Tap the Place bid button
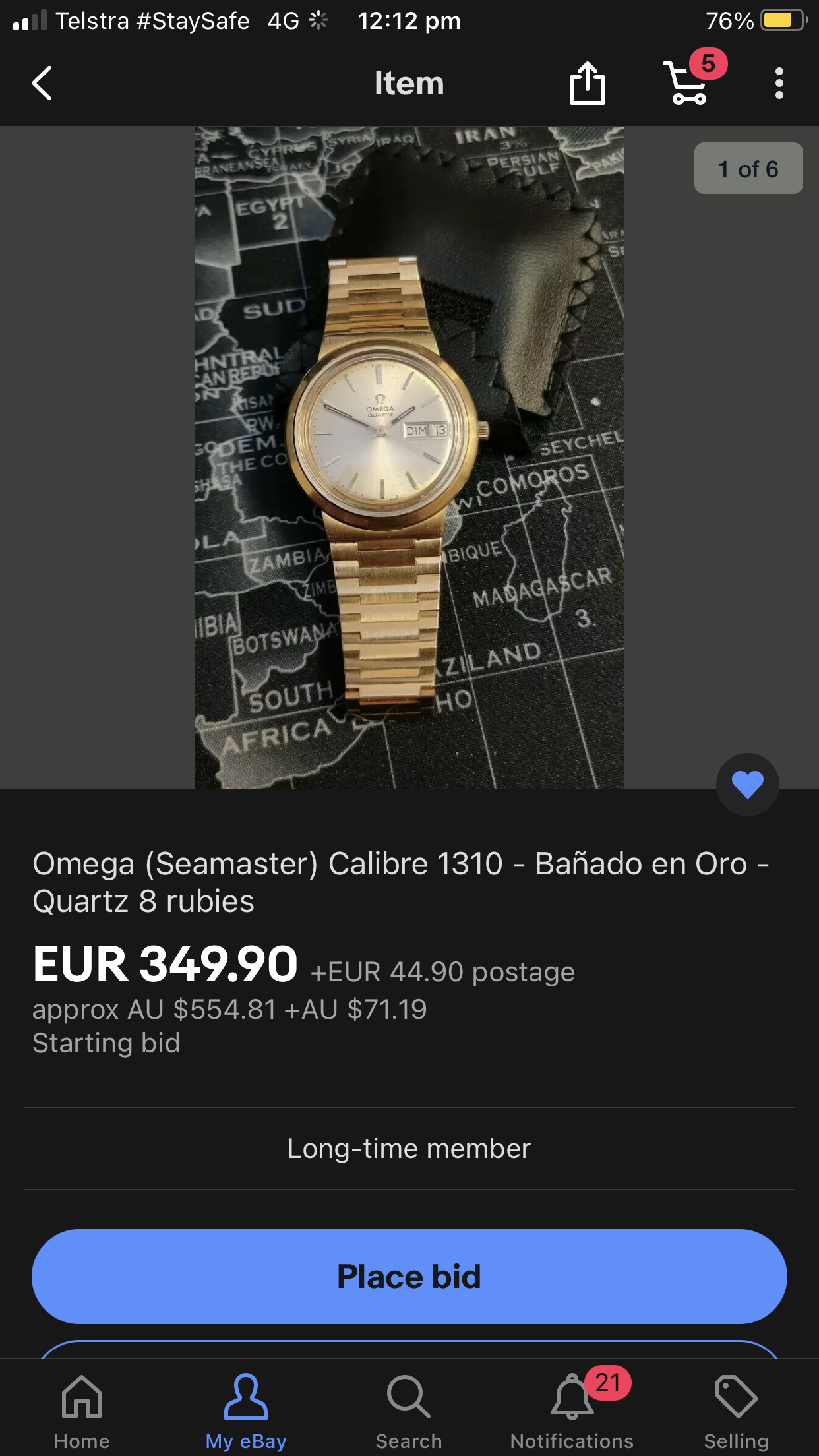This screenshot has height=1456, width=819. [x=409, y=1276]
